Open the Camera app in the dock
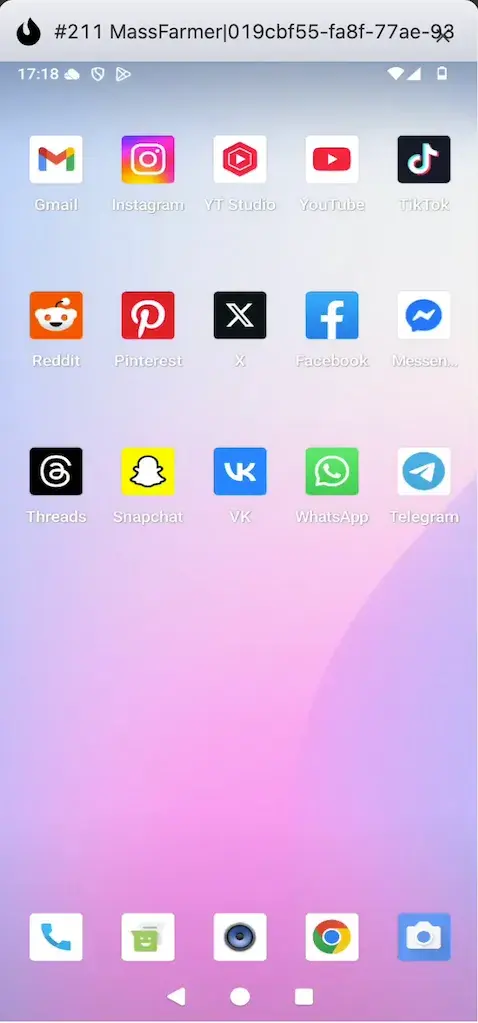This screenshot has width=478, height=1023. [424, 937]
